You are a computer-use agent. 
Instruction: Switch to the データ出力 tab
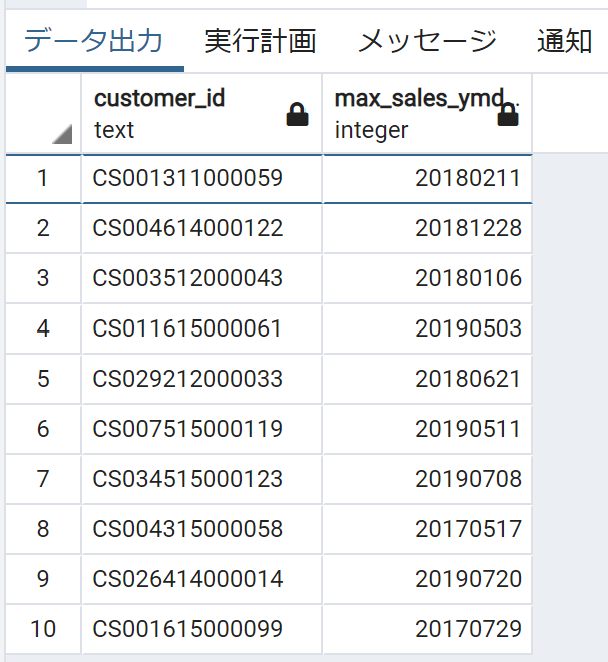pos(93,41)
